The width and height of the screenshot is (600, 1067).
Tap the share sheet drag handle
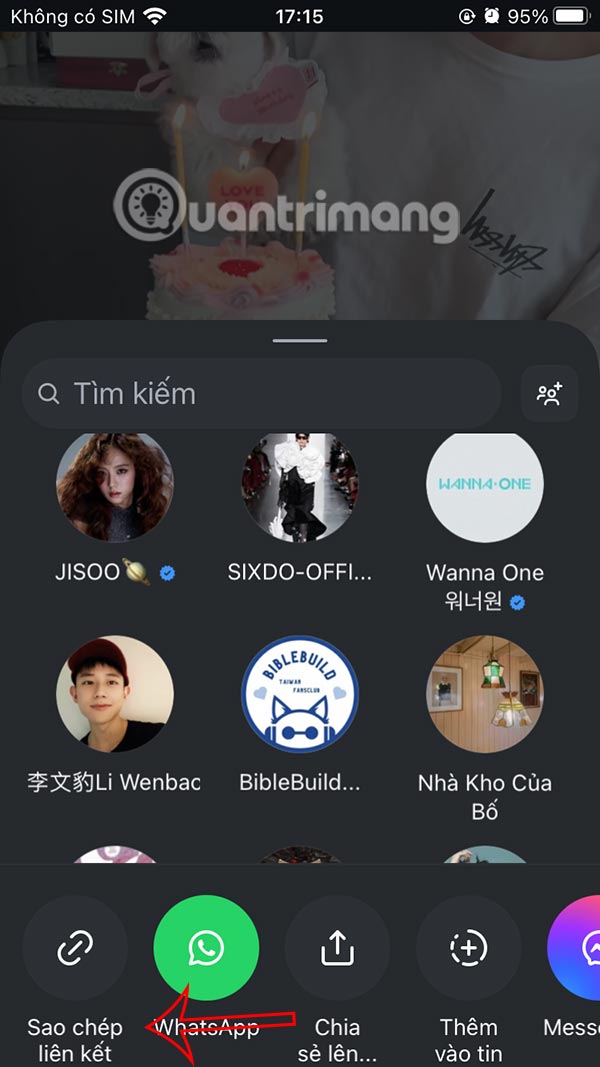pyautogui.click(x=300, y=342)
